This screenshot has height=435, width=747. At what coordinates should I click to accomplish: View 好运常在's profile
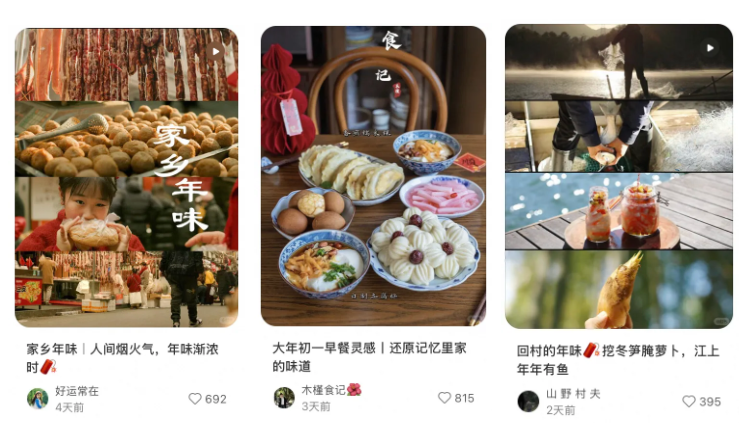pos(38,398)
